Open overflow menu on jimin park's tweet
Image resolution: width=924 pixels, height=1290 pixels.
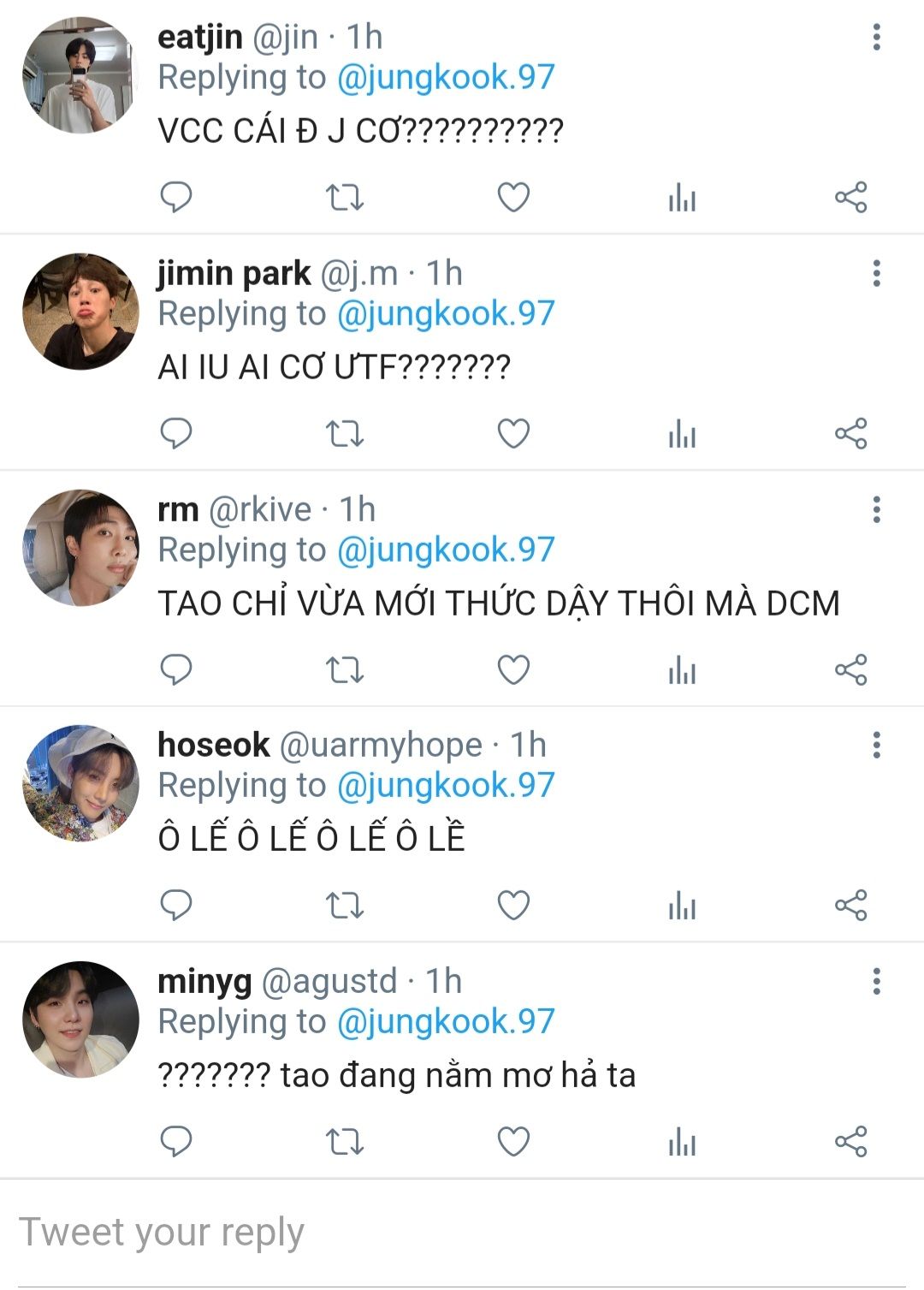point(876,274)
